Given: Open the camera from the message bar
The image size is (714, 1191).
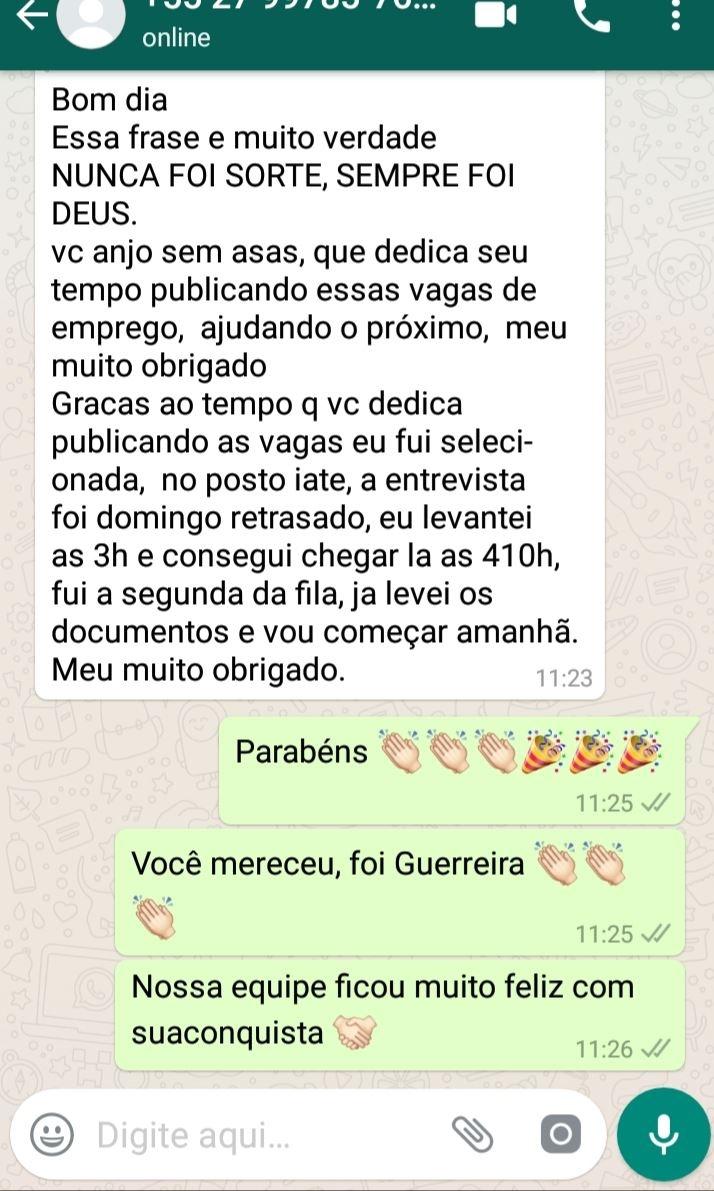Looking at the screenshot, I should tap(560, 1135).
